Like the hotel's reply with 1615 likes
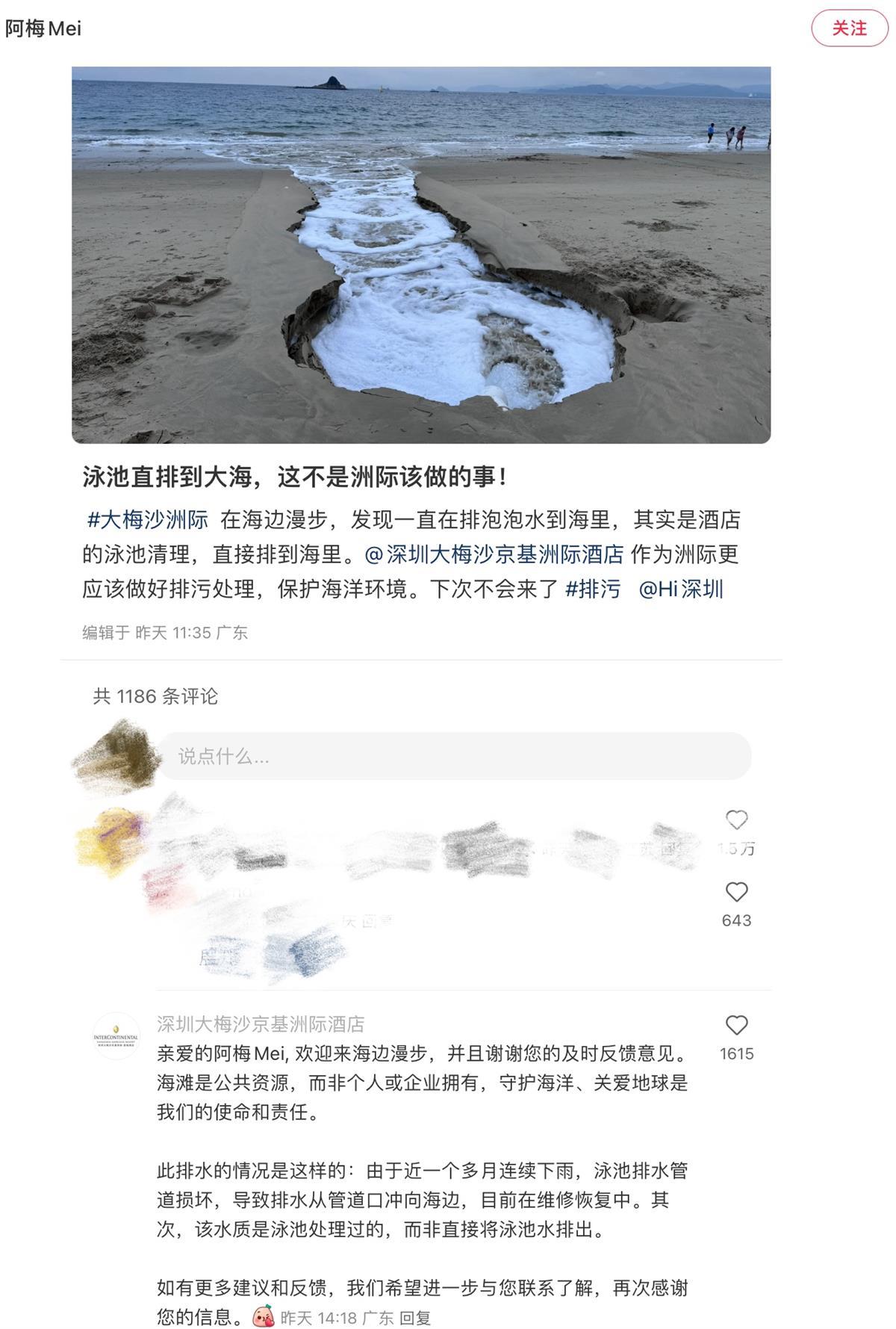 pyautogui.click(x=736, y=1025)
